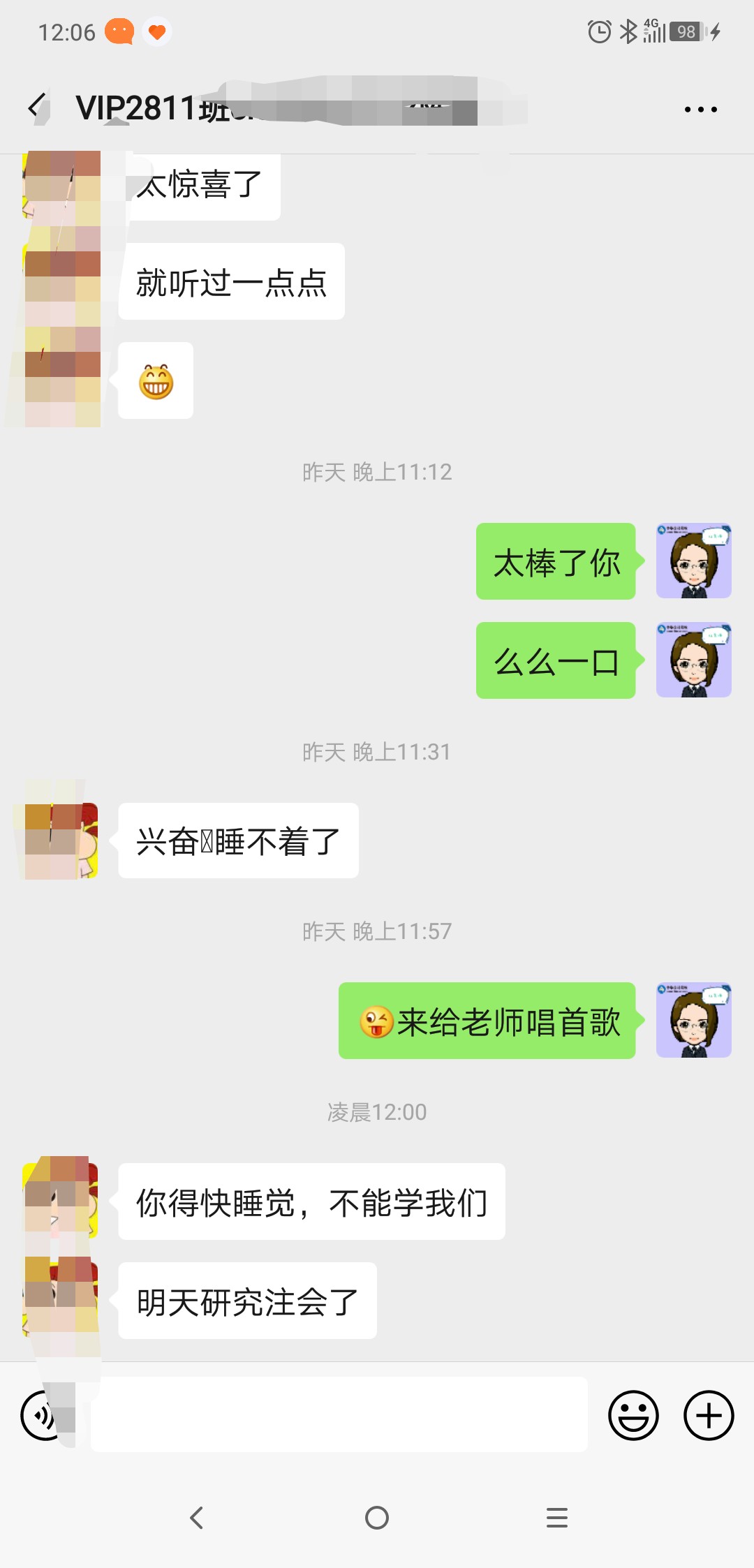Select the '你得快睡觉，不能学我们' message
Image resolution: width=754 pixels, height=1568 pixels.
click(311, 1201)
